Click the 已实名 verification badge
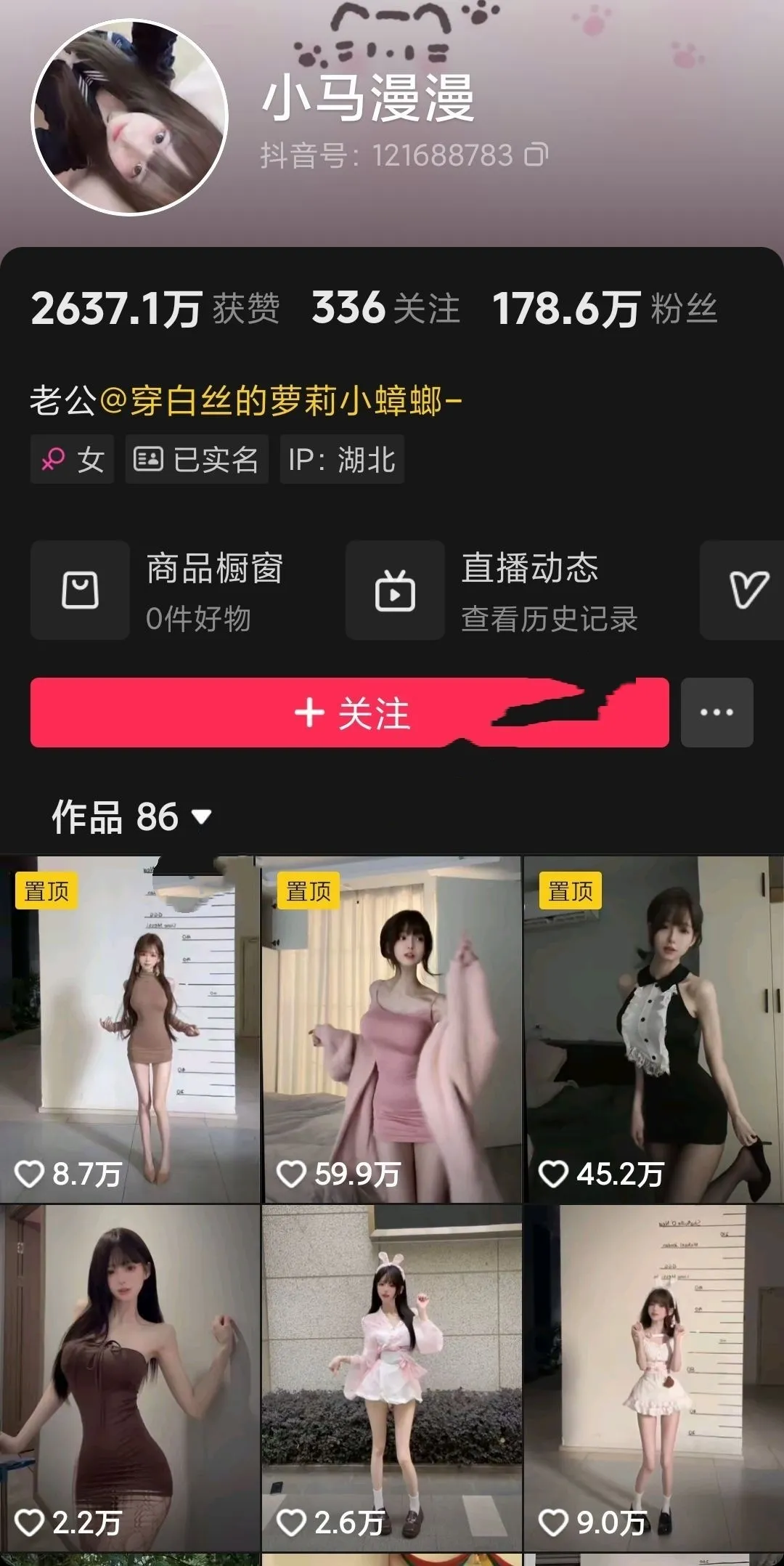 tap(197, 458)
